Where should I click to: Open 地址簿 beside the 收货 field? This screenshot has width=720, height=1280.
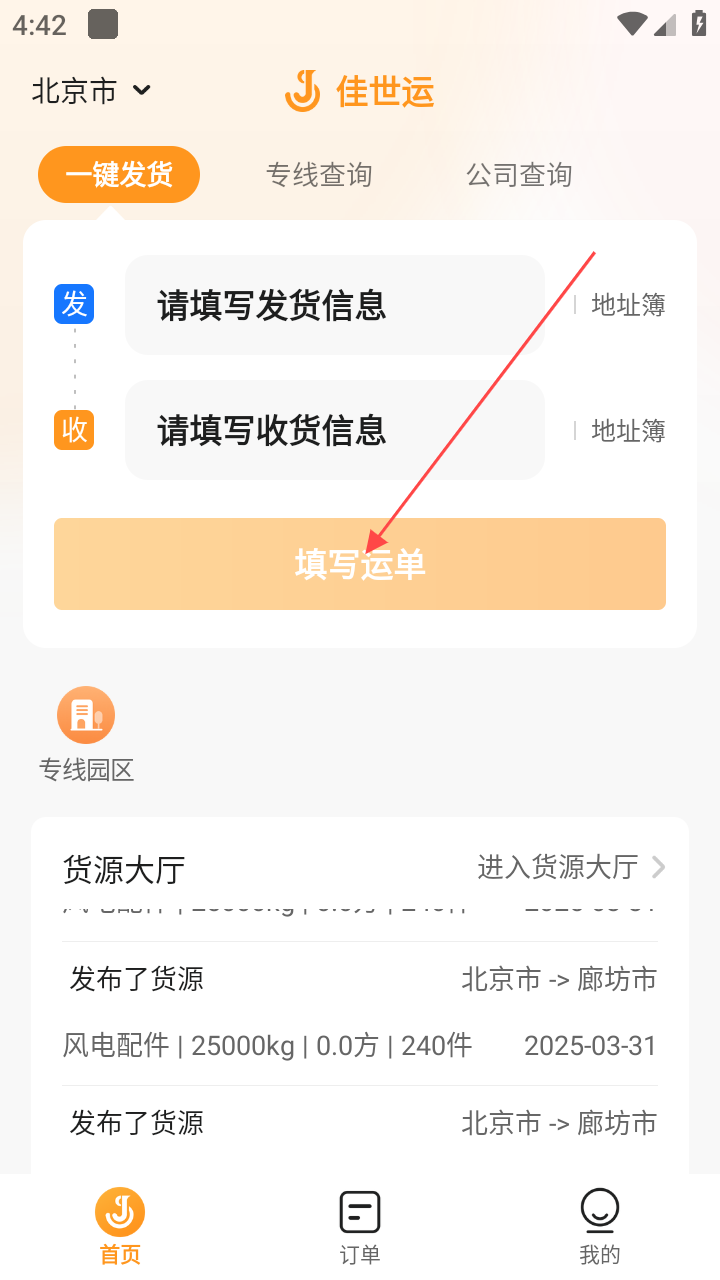pos(628,431)
